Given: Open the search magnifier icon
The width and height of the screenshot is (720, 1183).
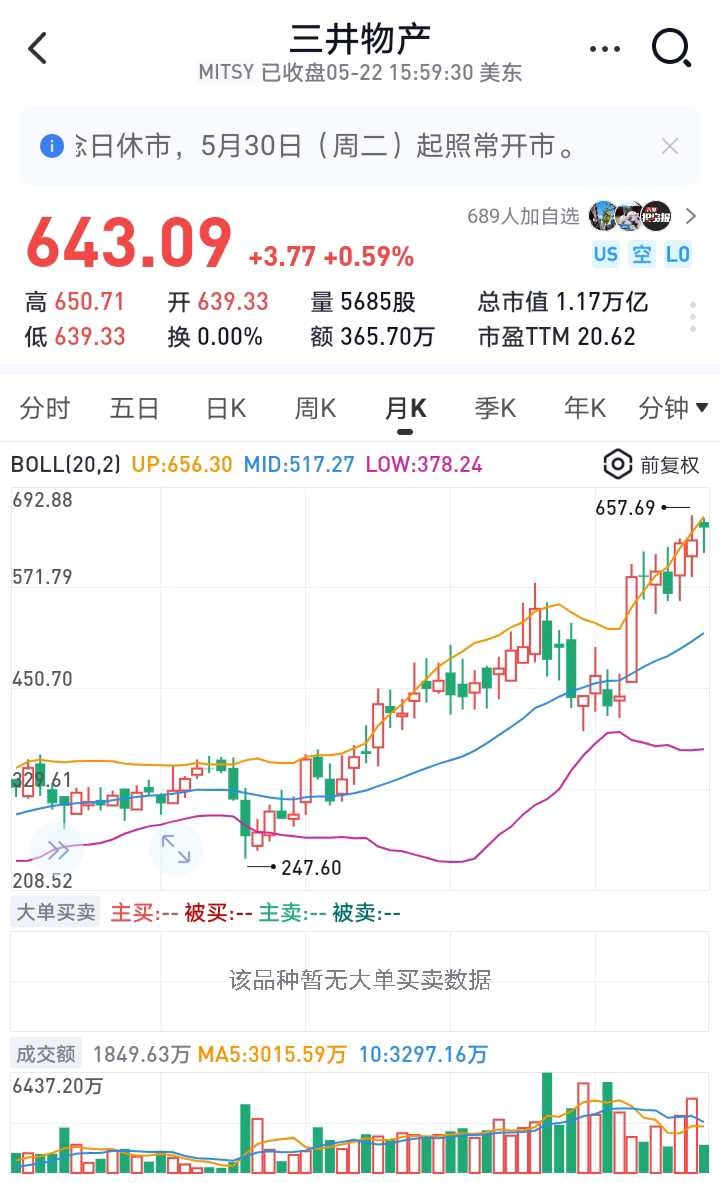Looking at the screenshot, I should click(672, 47).
